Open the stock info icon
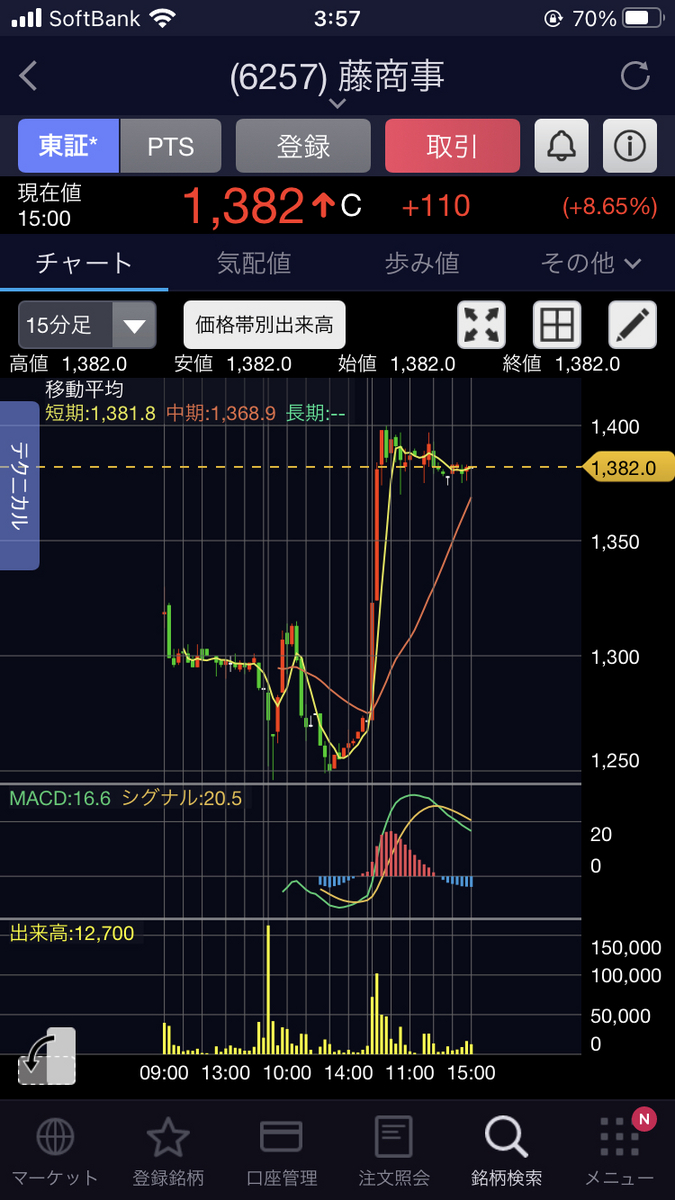This screenshot has height=1200, width=675. (629, 147)
